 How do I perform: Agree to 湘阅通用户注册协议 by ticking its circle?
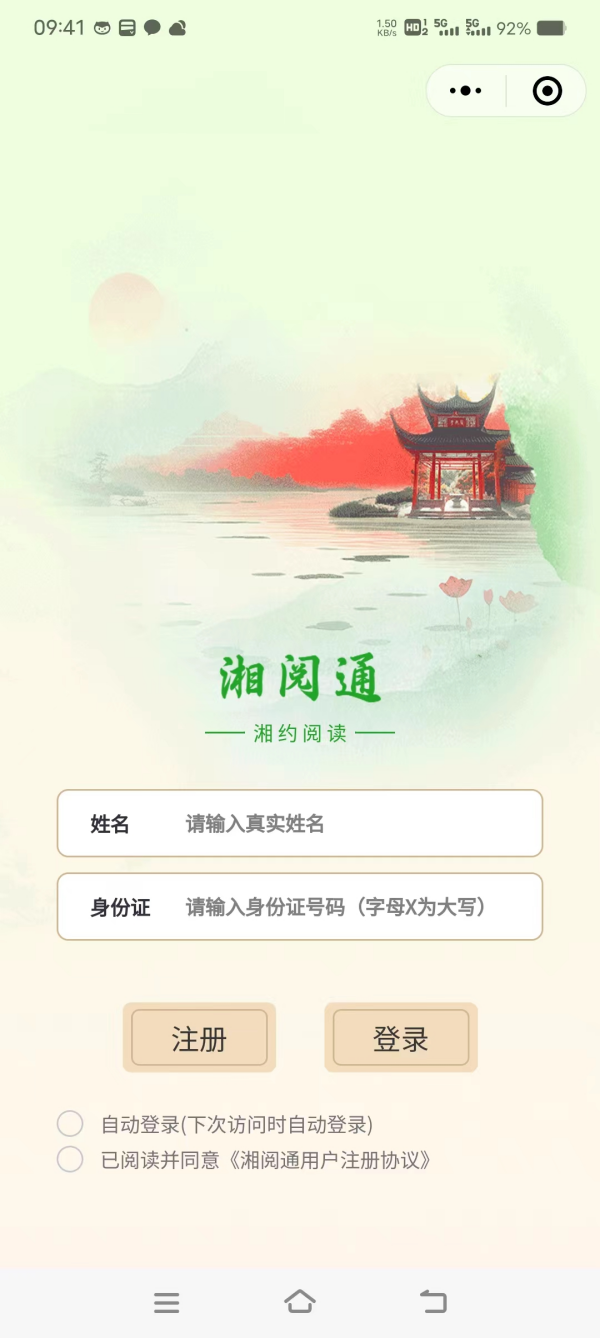pos(70,1160)
